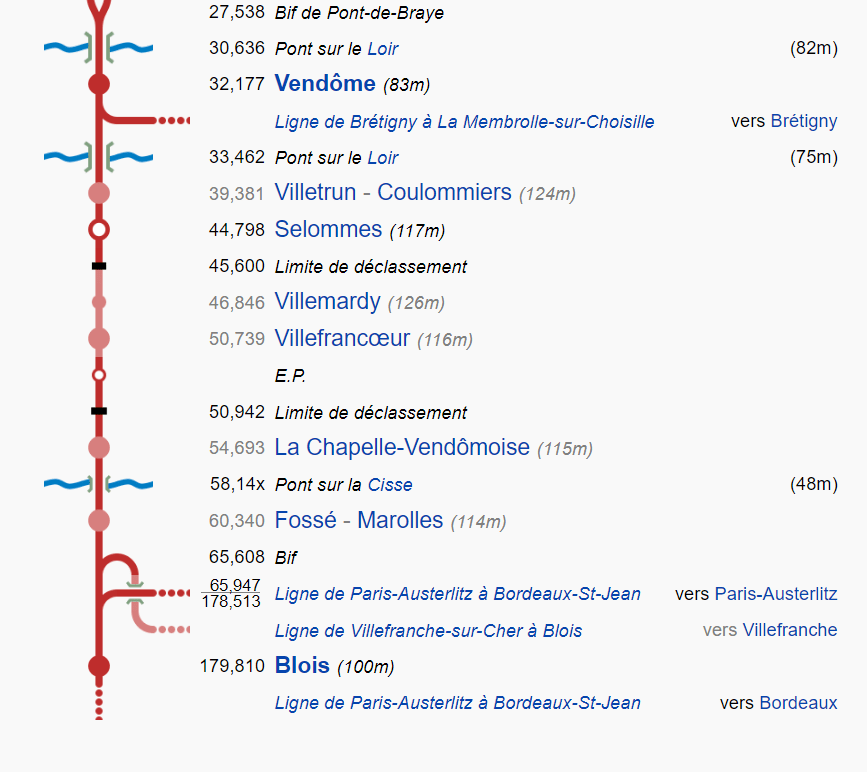Follow the Villefranche destination link

tap(790, 630)
